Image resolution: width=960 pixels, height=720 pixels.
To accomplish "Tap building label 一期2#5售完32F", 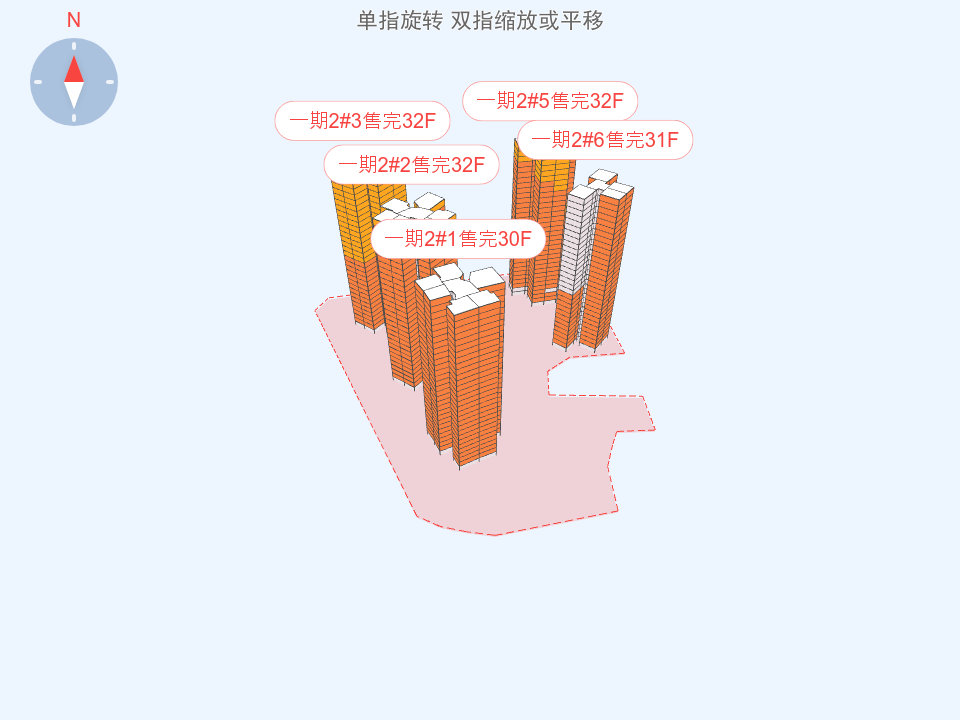I will (x=550, y=101).
